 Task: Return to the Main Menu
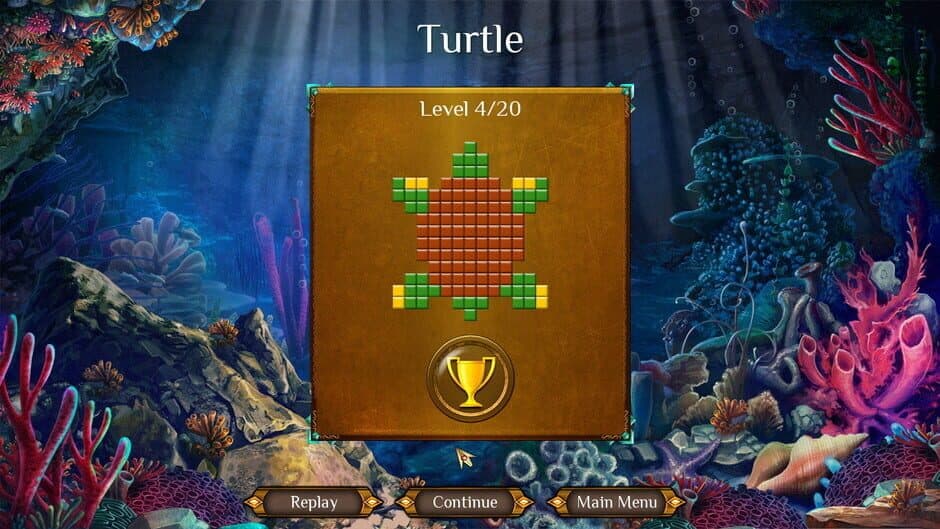[x=617, y=502]
